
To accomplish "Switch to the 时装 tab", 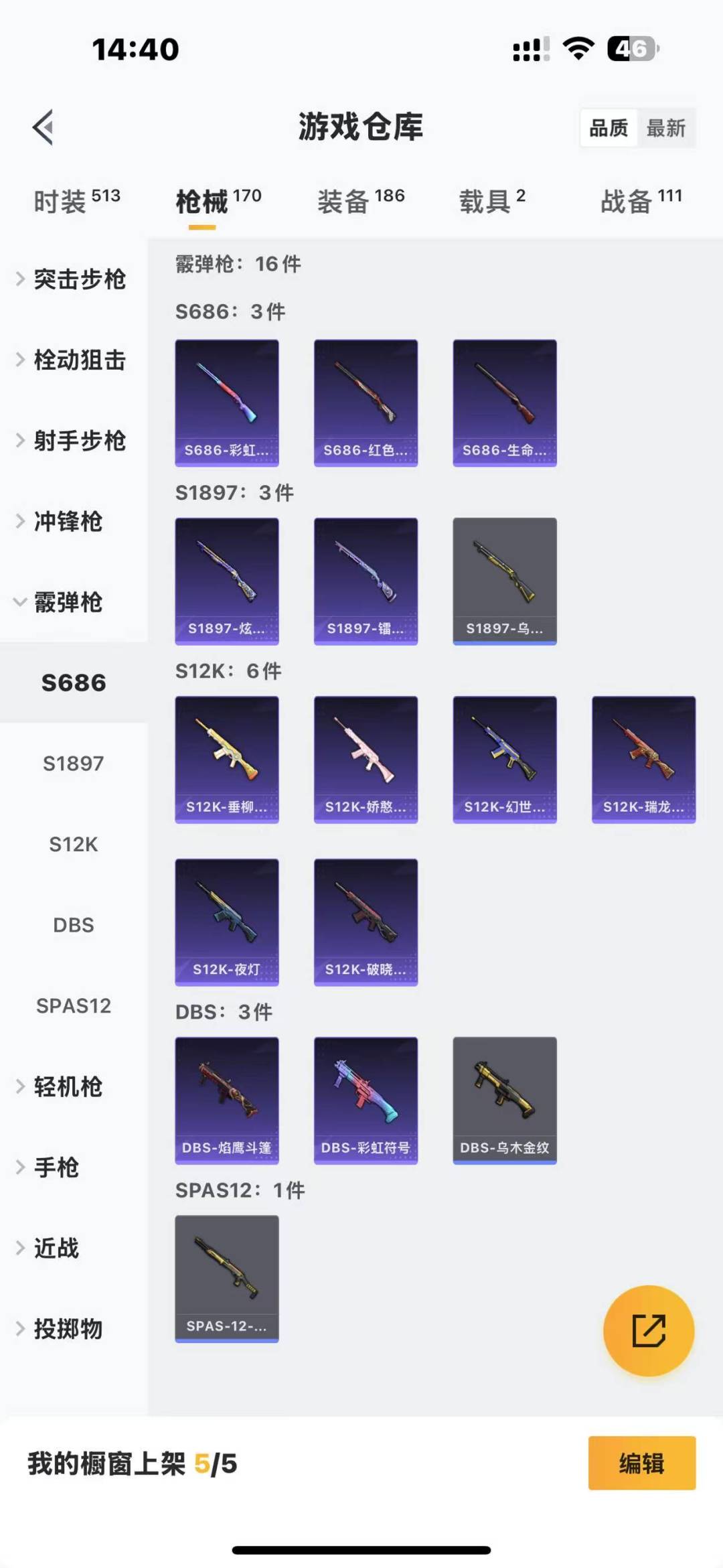I will click(76, 200).
